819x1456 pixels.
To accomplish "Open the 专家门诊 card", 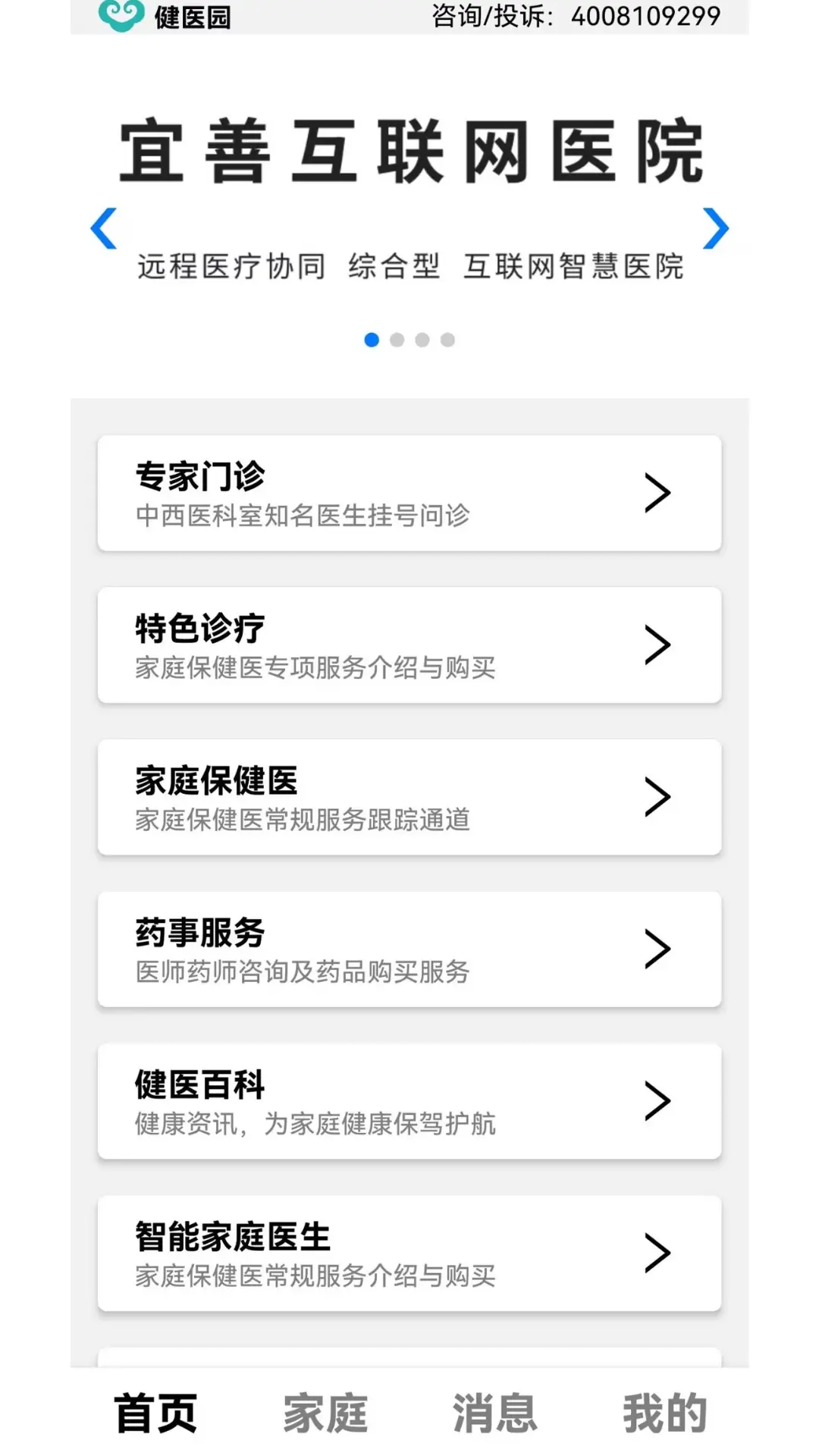I will pos(409,493).
